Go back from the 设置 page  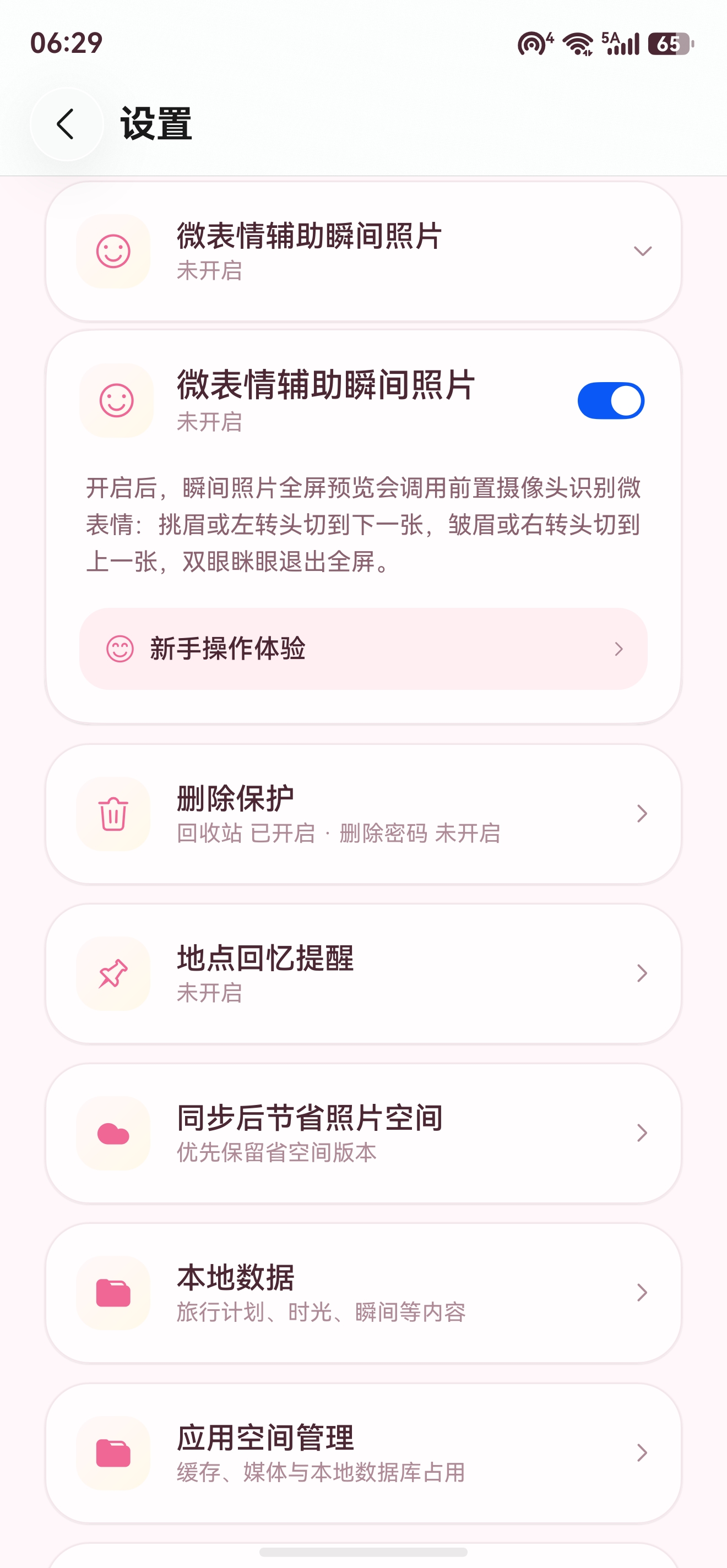(x=67, y=124)
